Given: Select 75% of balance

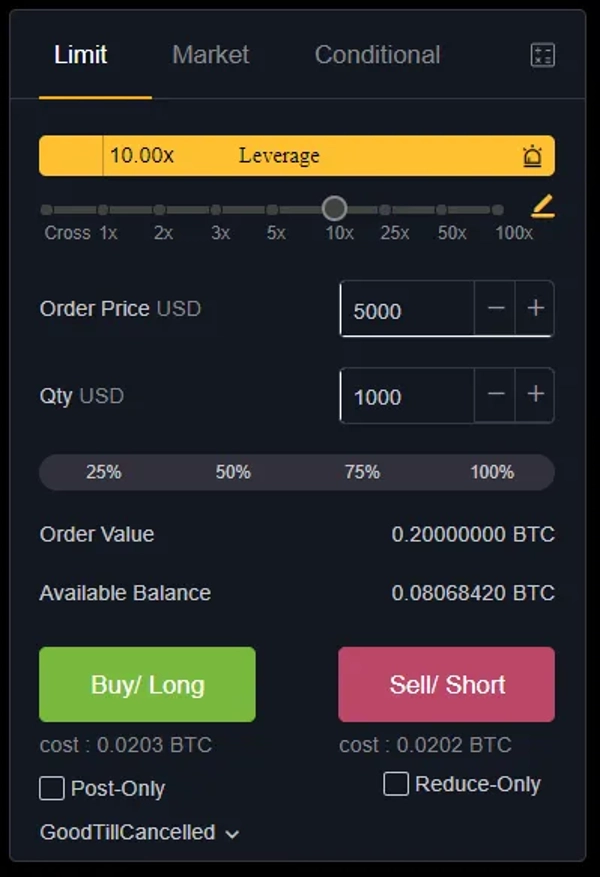Looking at the screenshot, I should pyautogui.click(x=362, y=472).
